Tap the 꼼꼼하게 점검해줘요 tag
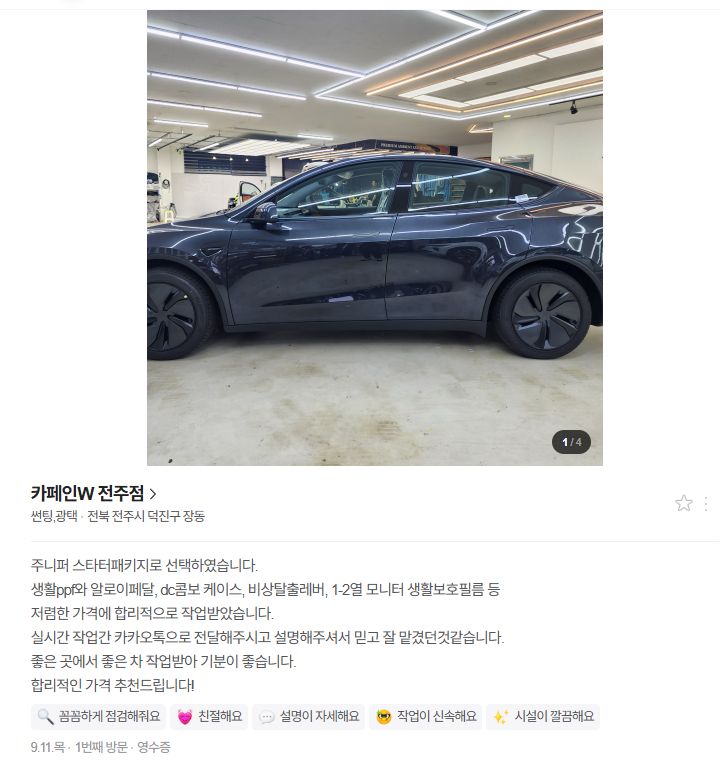720x760 pixels. point(98,716)
